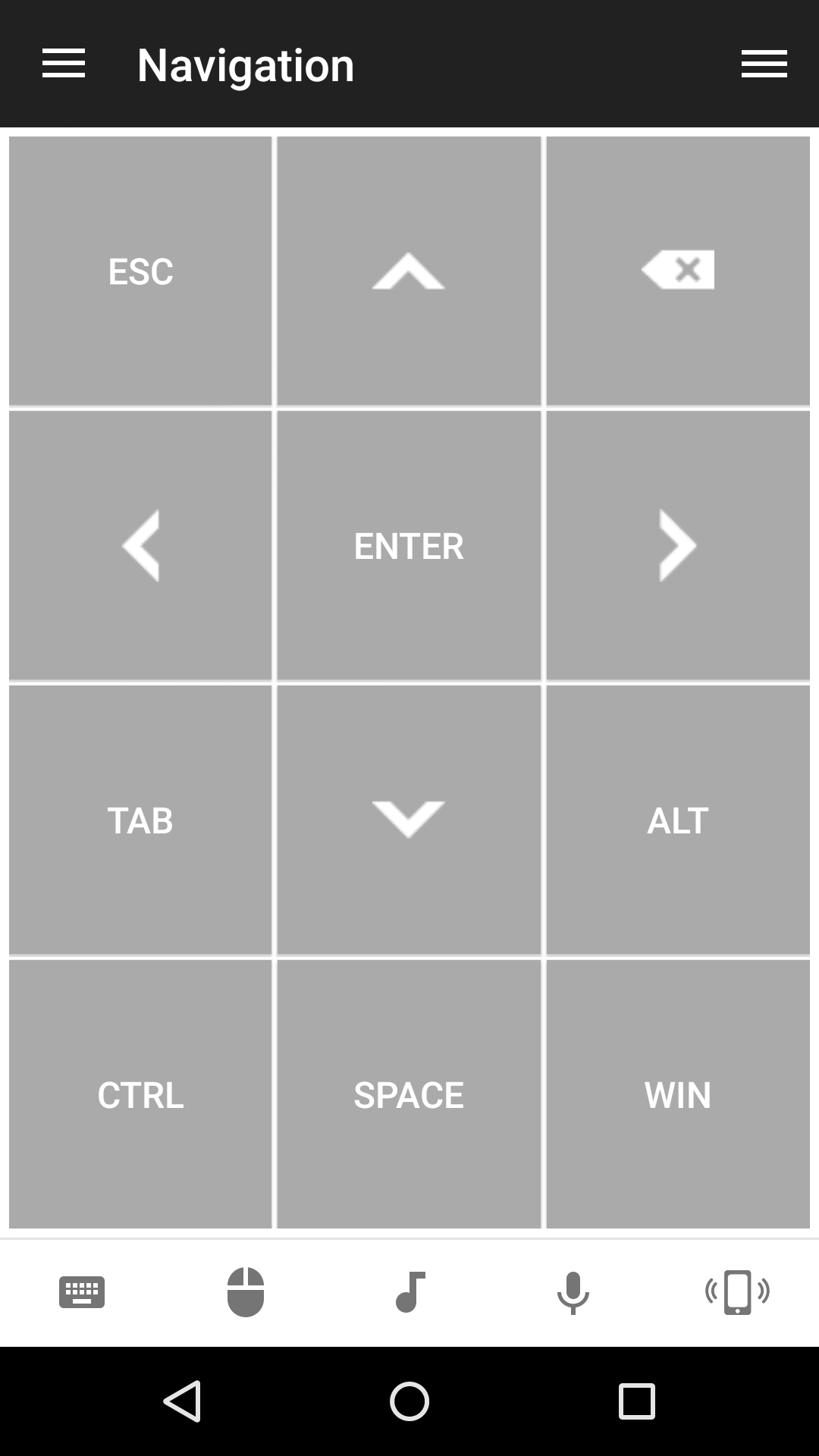Go back using the system back button
The width and height of the screenshot is (819, 1456).
183,1401
